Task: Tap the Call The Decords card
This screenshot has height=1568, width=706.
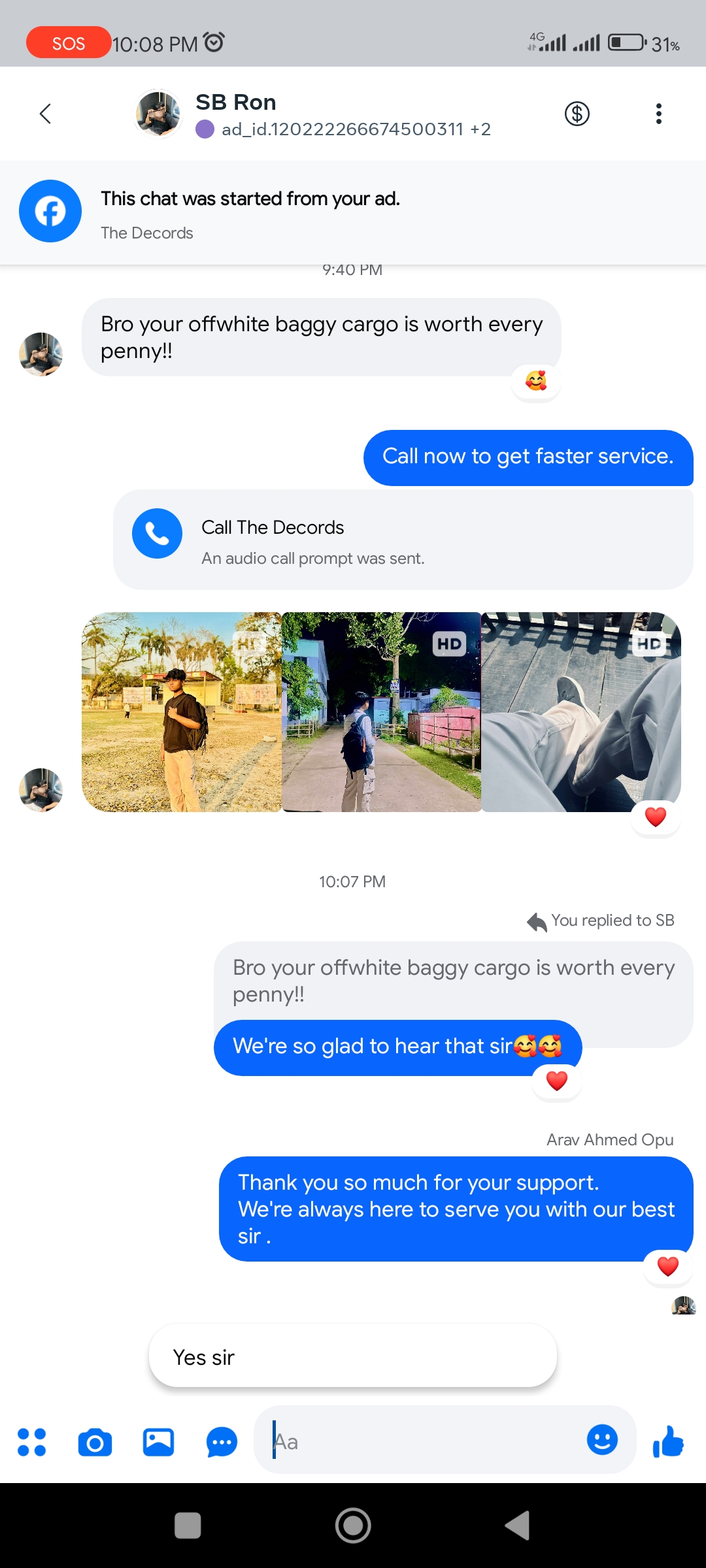Action: (x=403, y=540)
